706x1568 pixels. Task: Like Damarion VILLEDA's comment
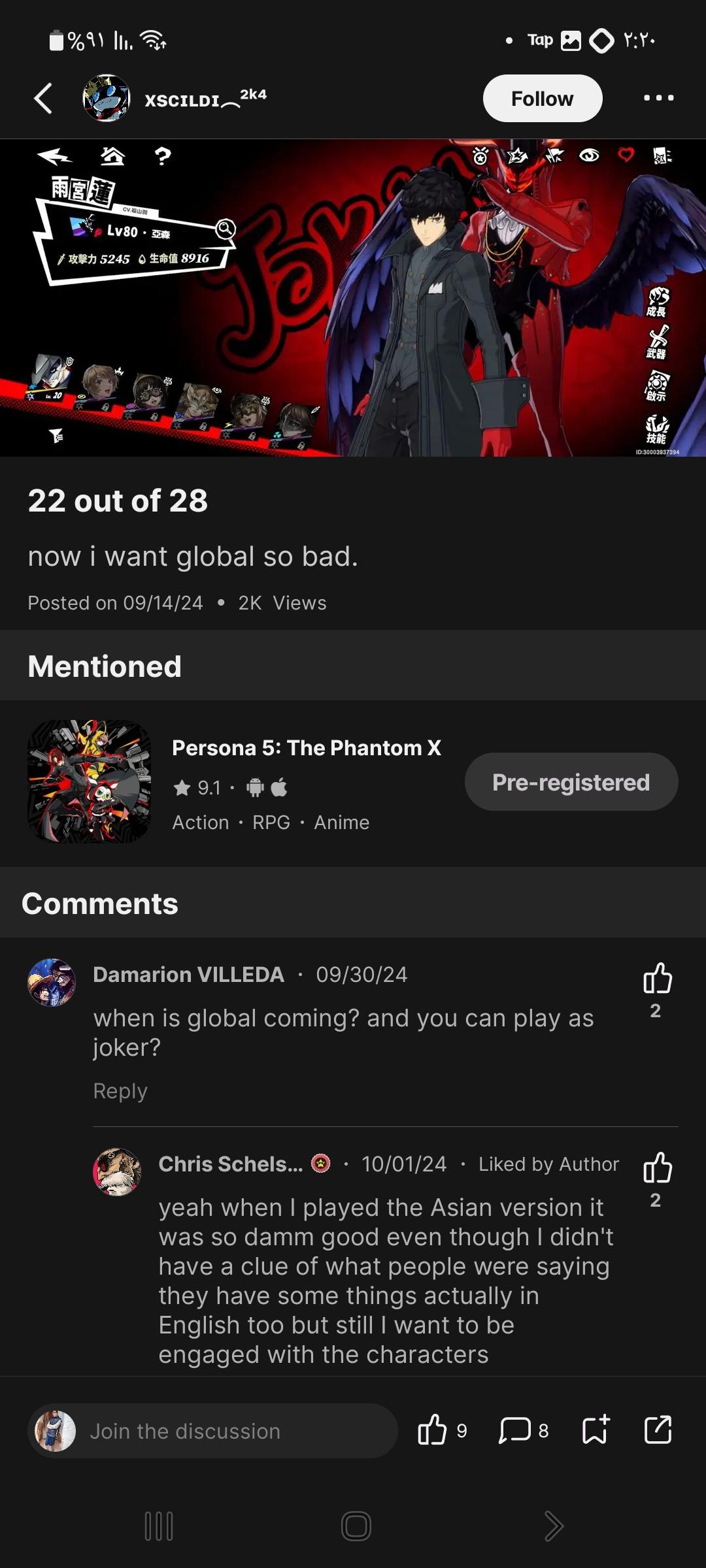[x=656, y=979]
